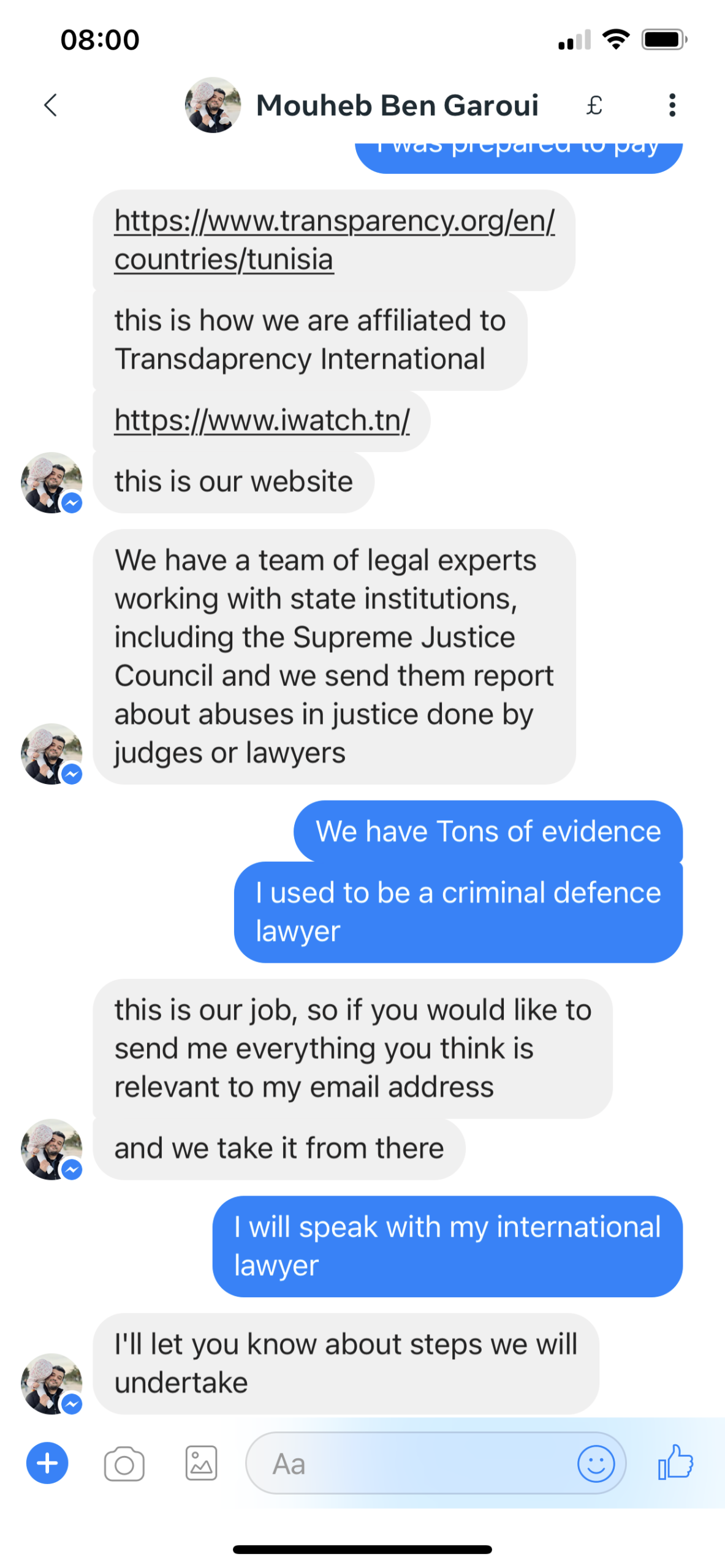This screenshot has height=1568, width=725.
Task: Tap the pound payment icon
Action: tap(593, 105)
